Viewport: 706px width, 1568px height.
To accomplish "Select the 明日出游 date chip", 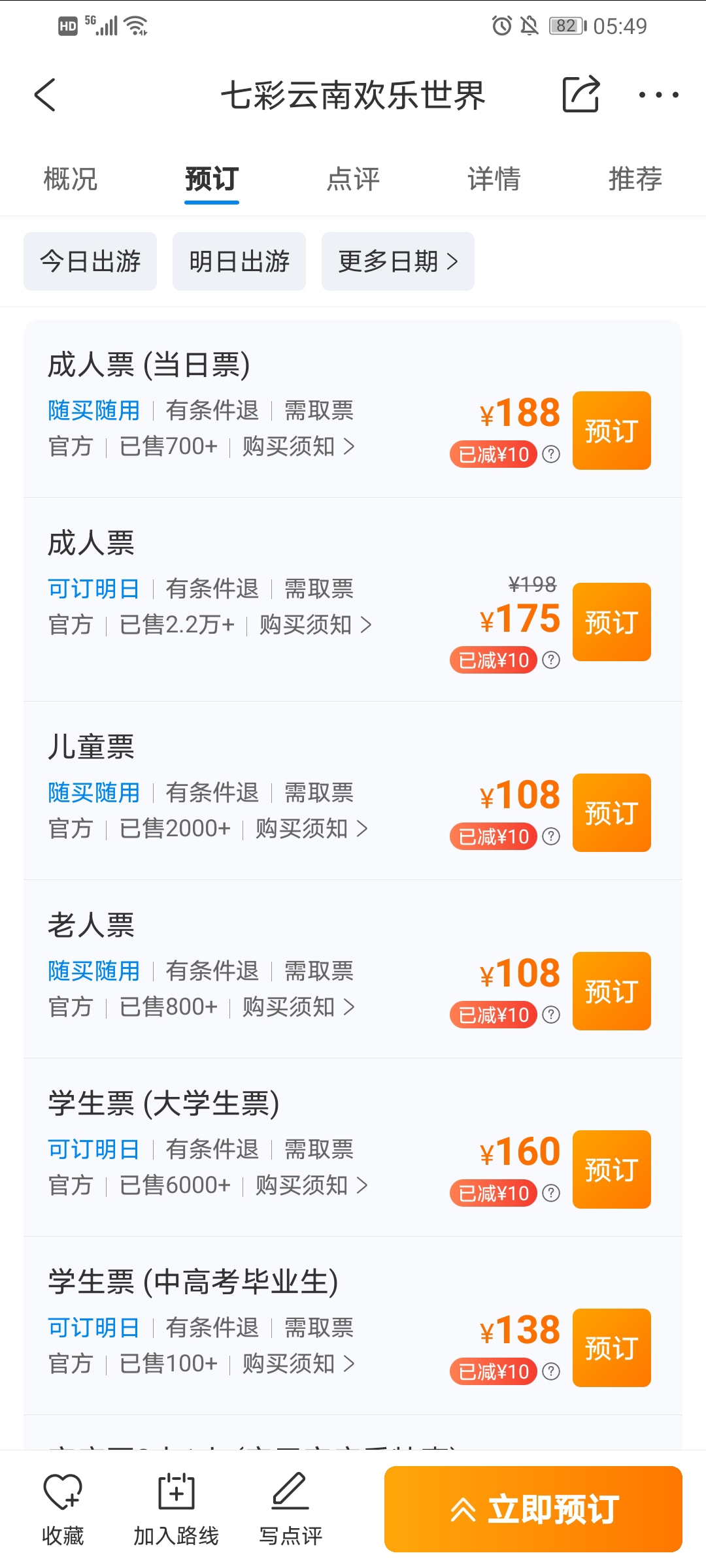I will [x=239, y=261].
